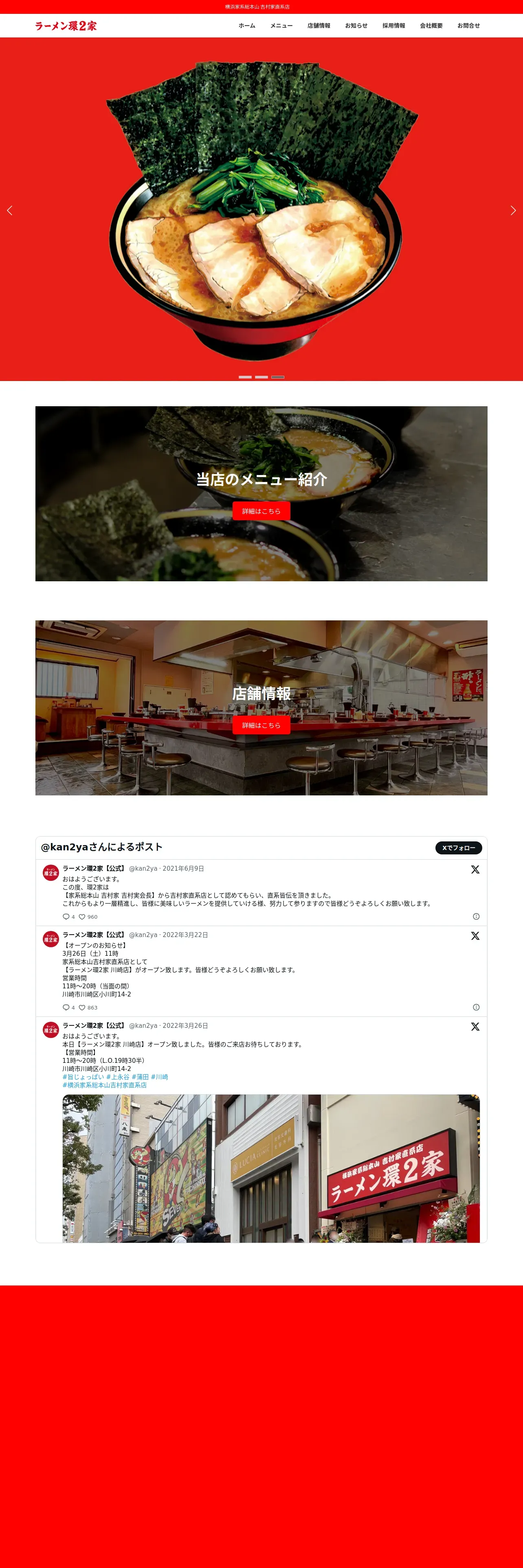523x1568 pixels.
Task: Tap 詳細はこちら under 当店のメニュー紹介
Action: coord(261,511)
